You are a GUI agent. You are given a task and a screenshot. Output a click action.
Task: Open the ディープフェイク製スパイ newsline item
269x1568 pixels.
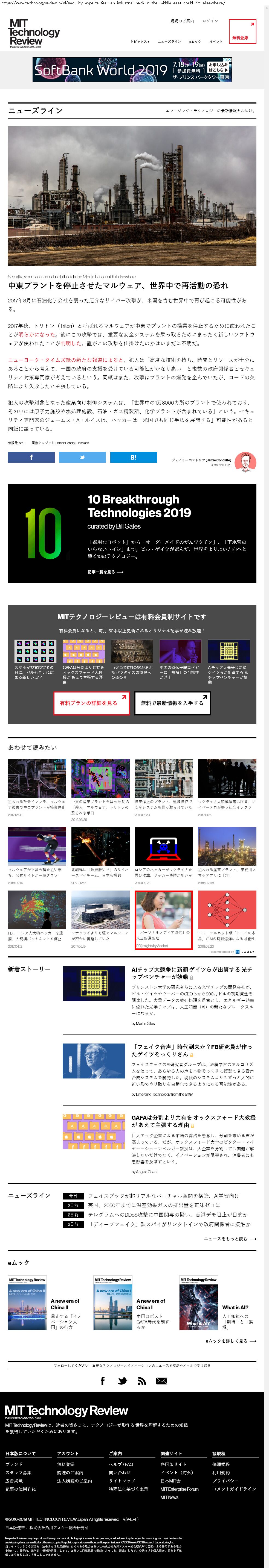click(170, 1224)
